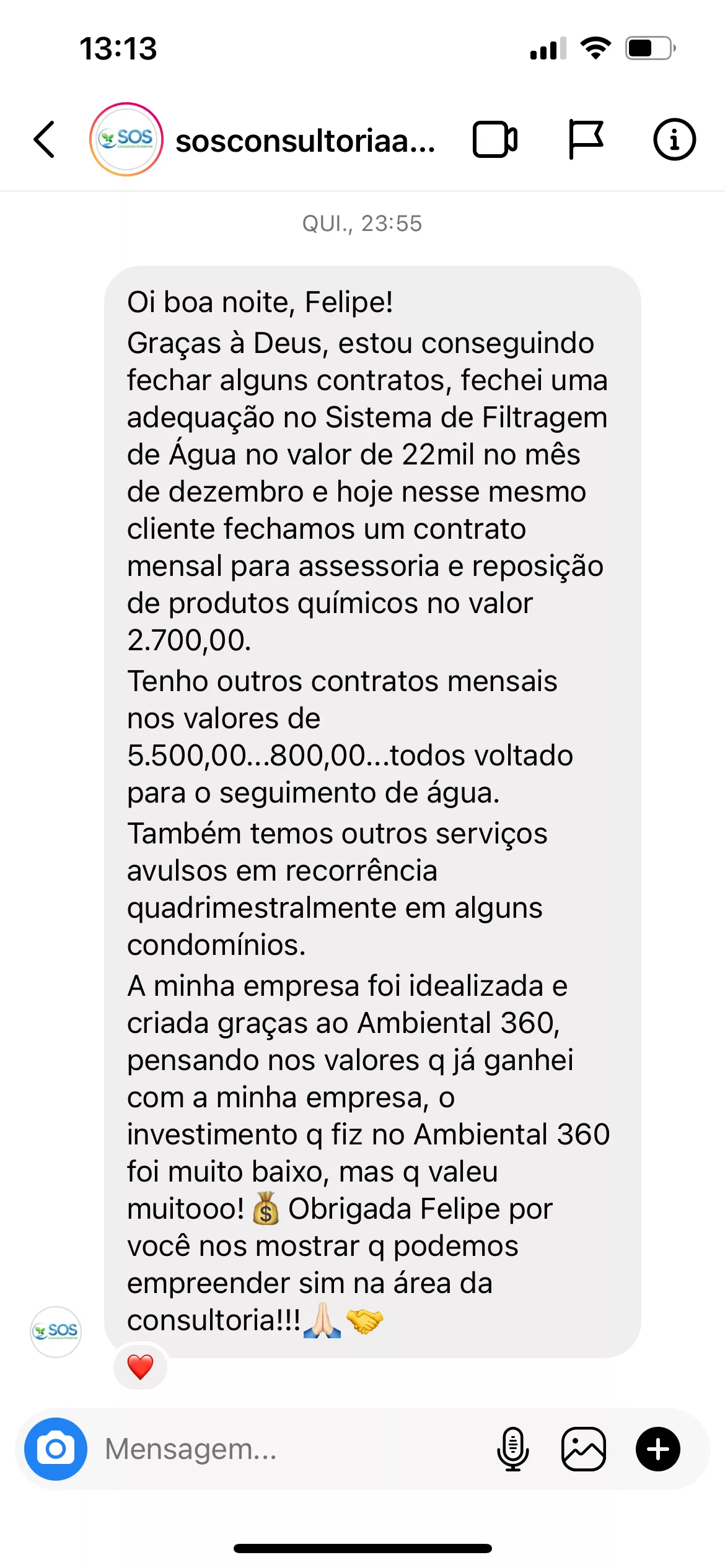725x1568 pixels.
Task: Open the plus menu for more options
Action: coord(657,1449)
